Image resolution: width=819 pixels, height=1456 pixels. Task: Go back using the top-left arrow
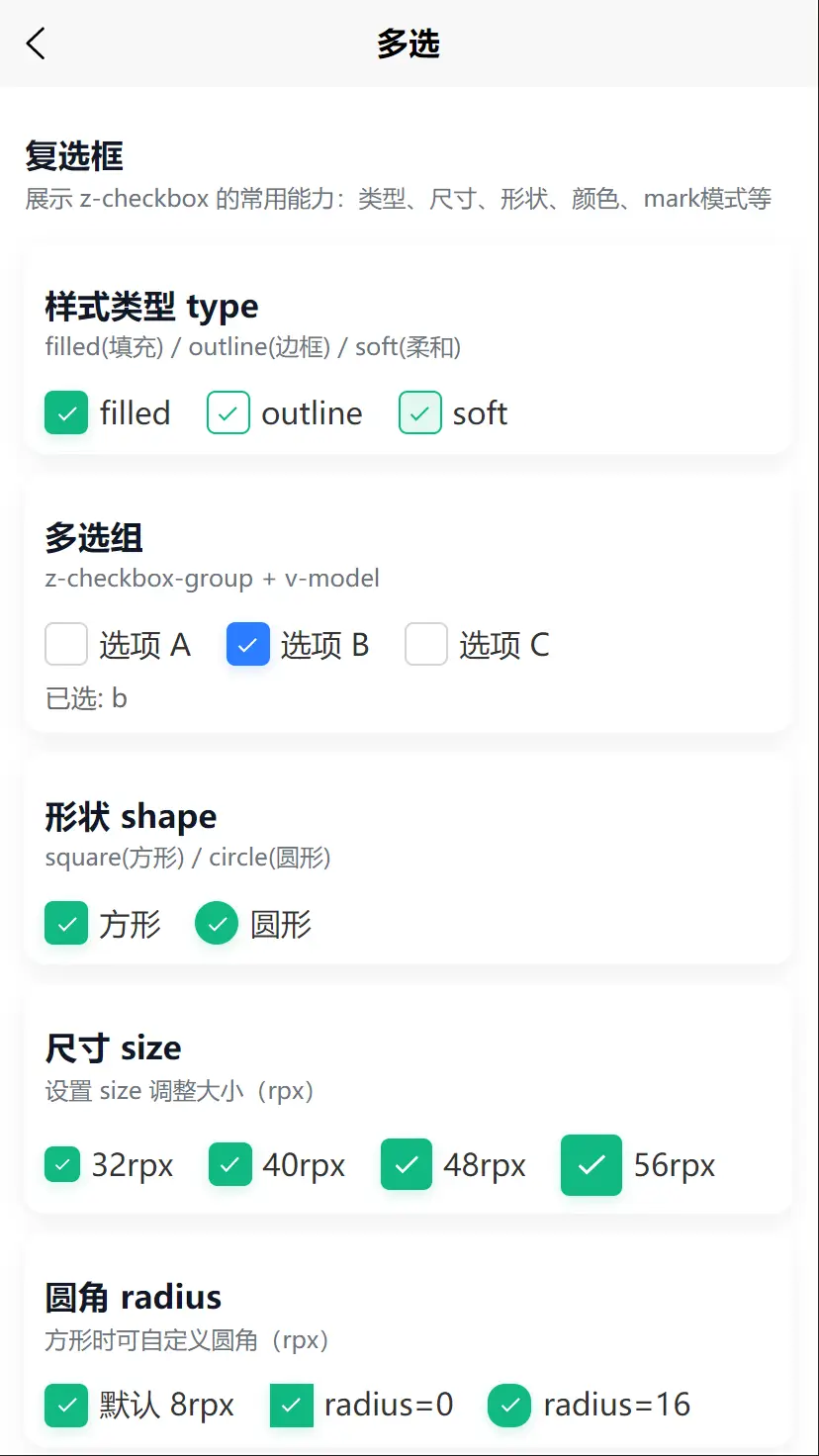click(x=36, y=44)
